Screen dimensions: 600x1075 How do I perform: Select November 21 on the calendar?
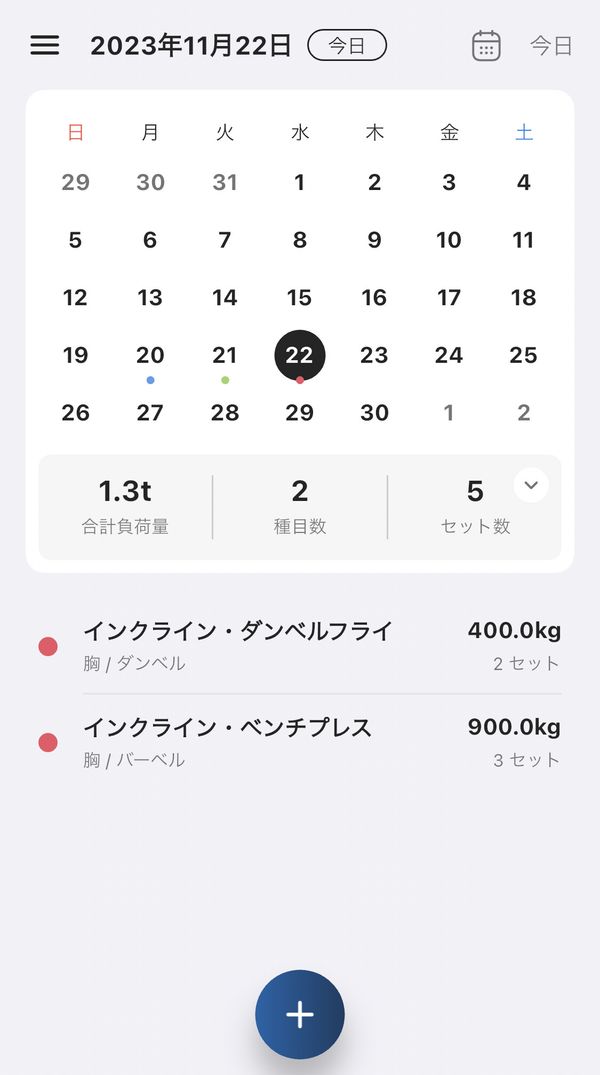(225, 355)
